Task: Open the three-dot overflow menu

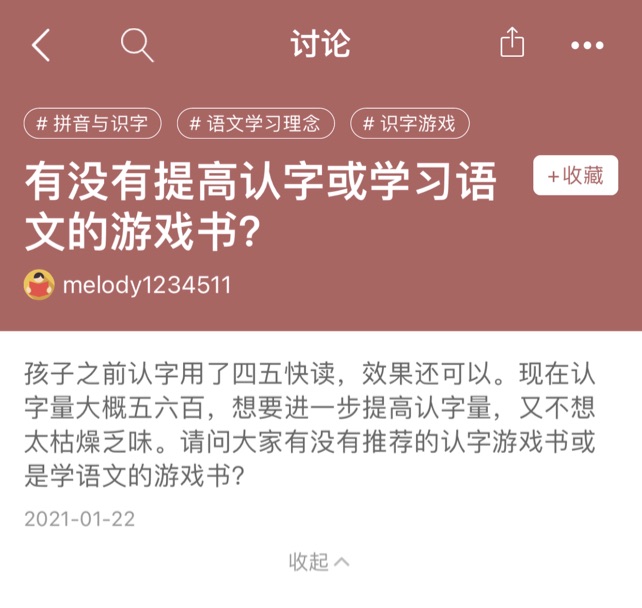Action: [587, 46]
